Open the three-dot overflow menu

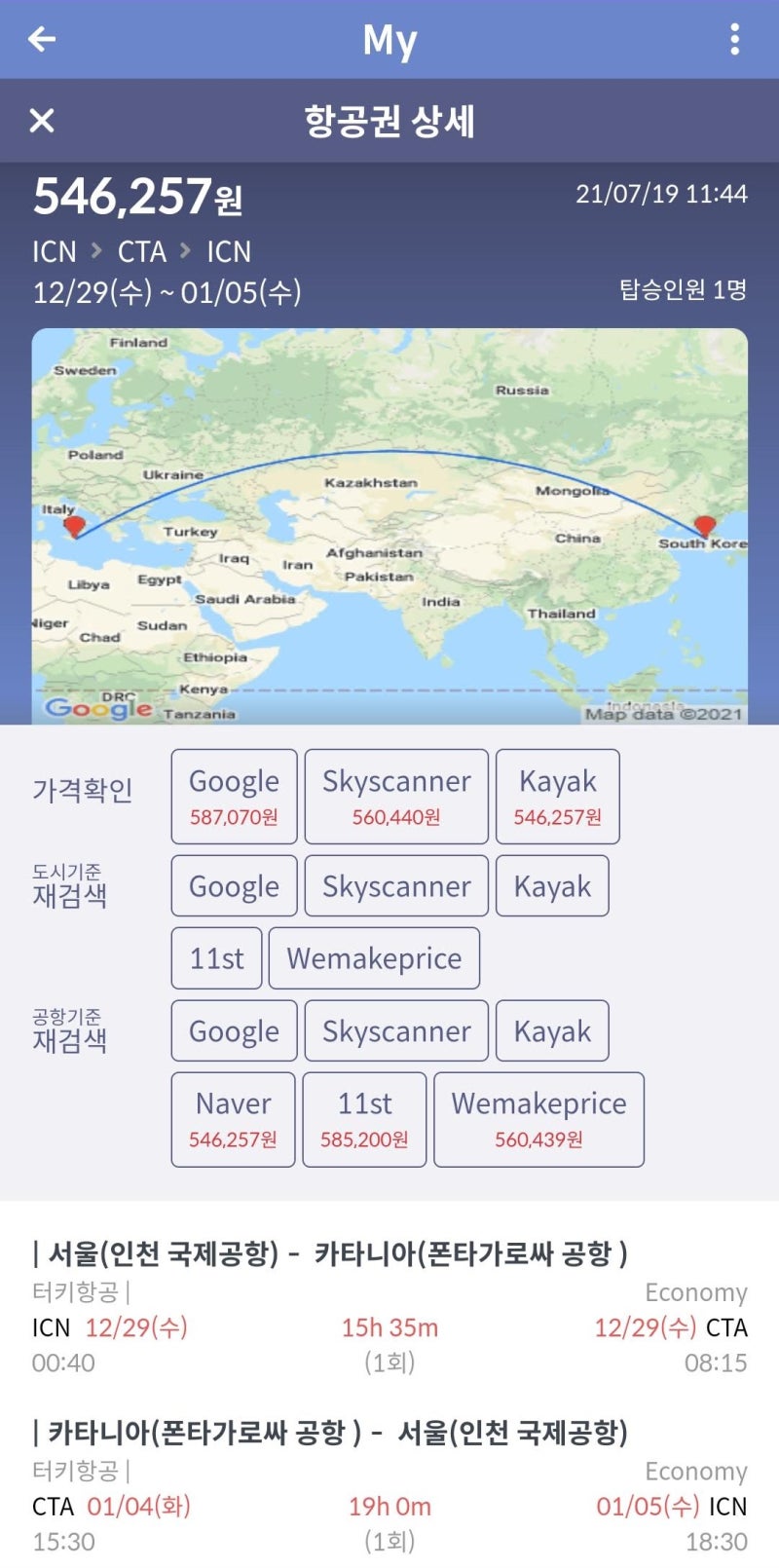736,39
